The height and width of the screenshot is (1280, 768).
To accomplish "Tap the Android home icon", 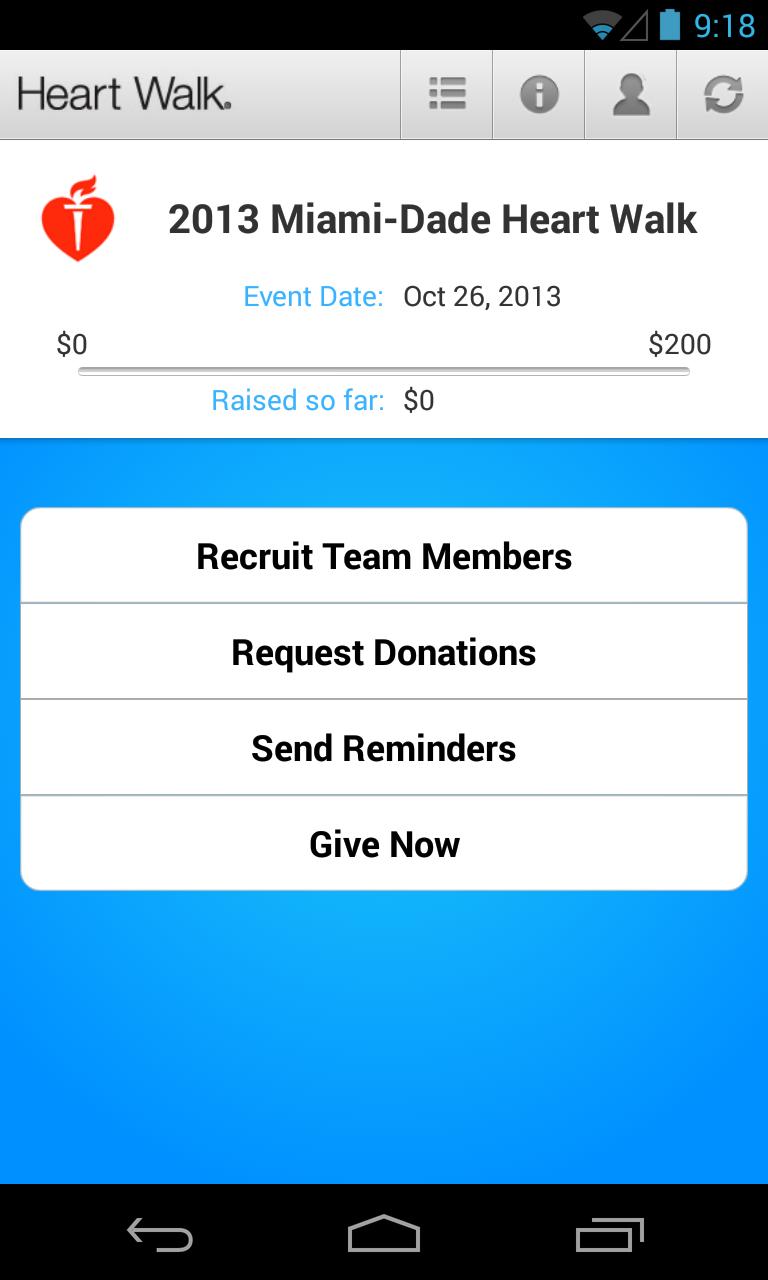I will pos(383,1234).
